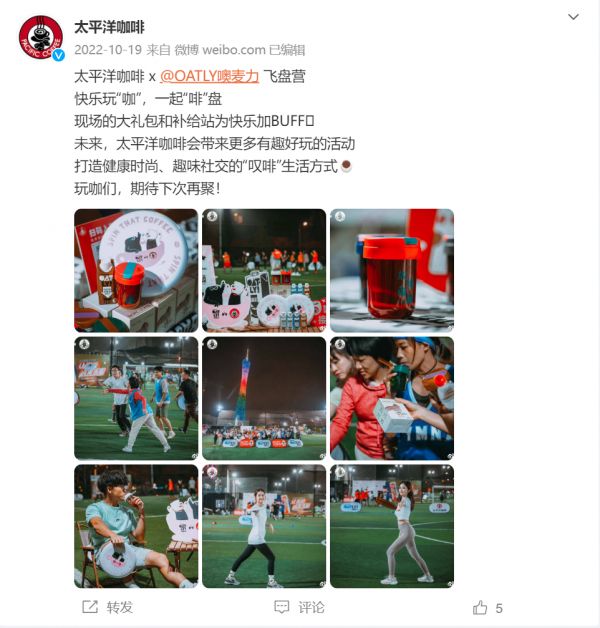Open photo of woman in grey leggings
This screenshot has height=628, width=600.
point(392,526)
